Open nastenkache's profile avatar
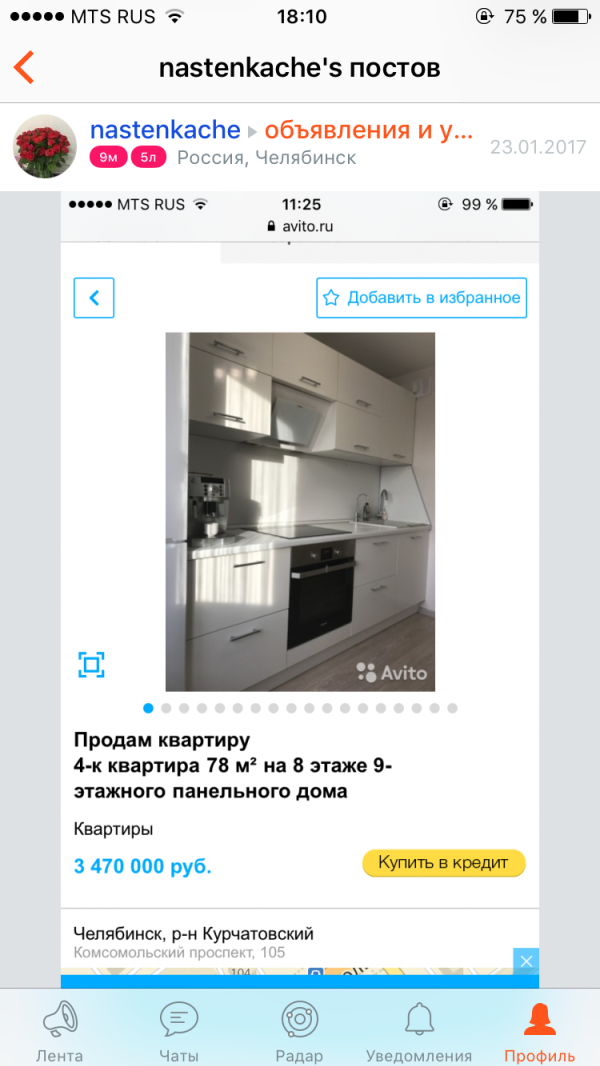This screenshot has width=600, height=1066. point(44,146)
